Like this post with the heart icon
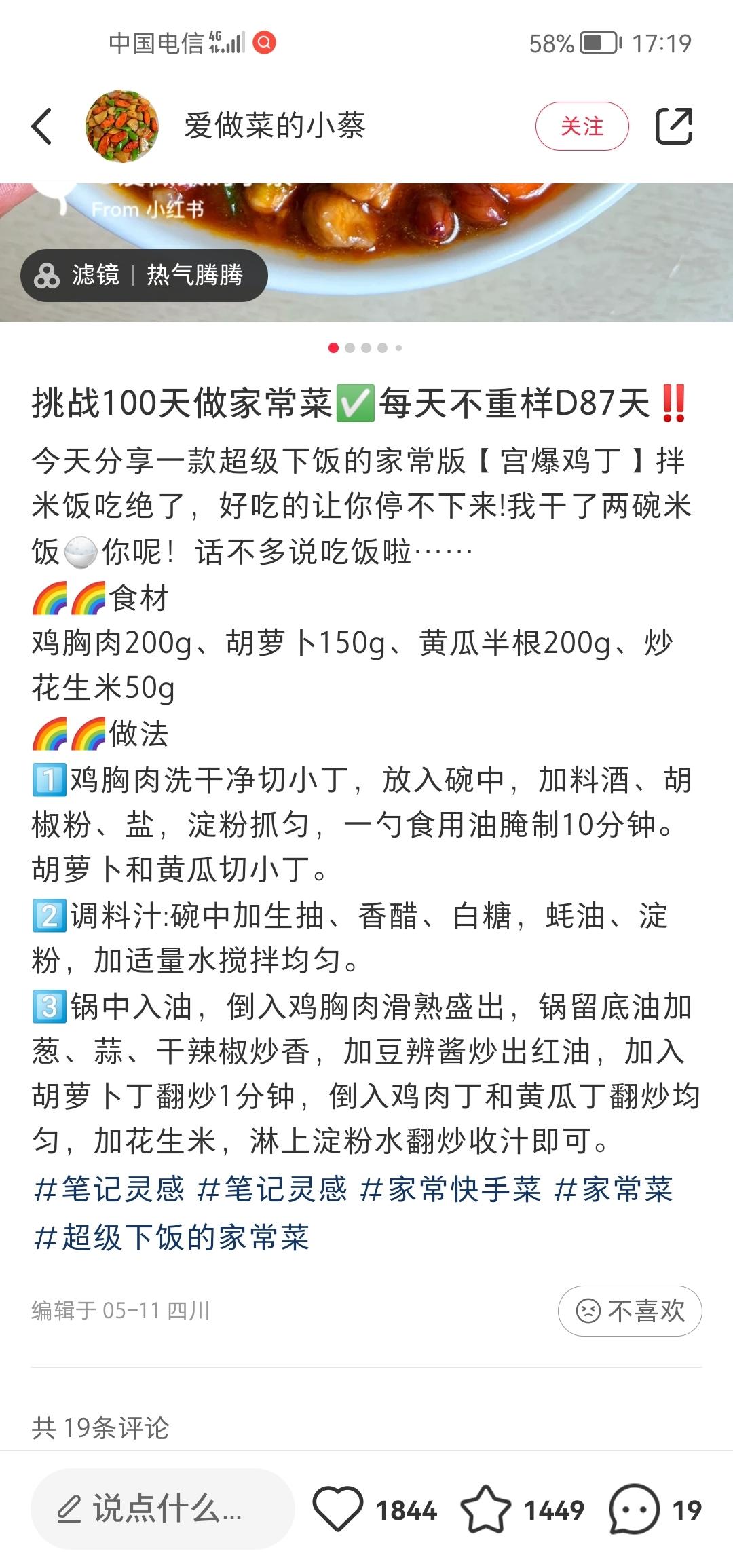This screenshot has height=1568, width=733. pos(338,1510)
